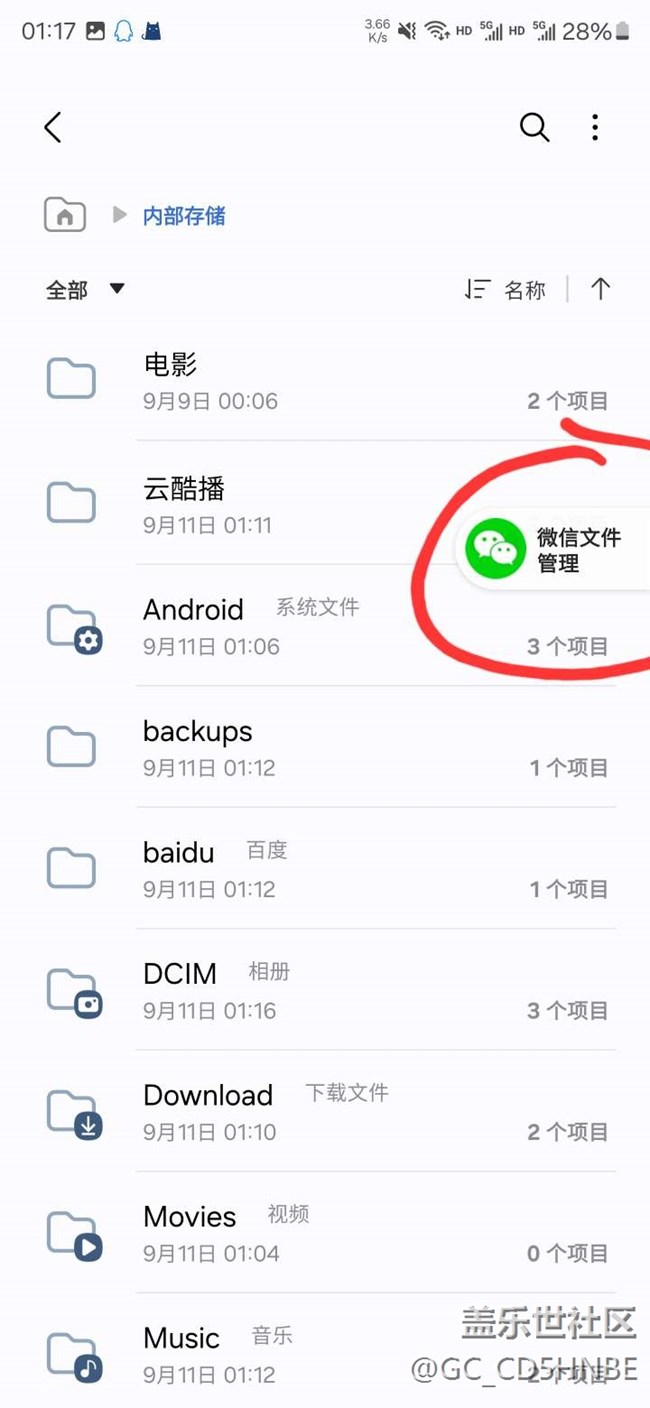Go back with the top-left arrow
Screen dimensions: 650x1408
point(53,127)
